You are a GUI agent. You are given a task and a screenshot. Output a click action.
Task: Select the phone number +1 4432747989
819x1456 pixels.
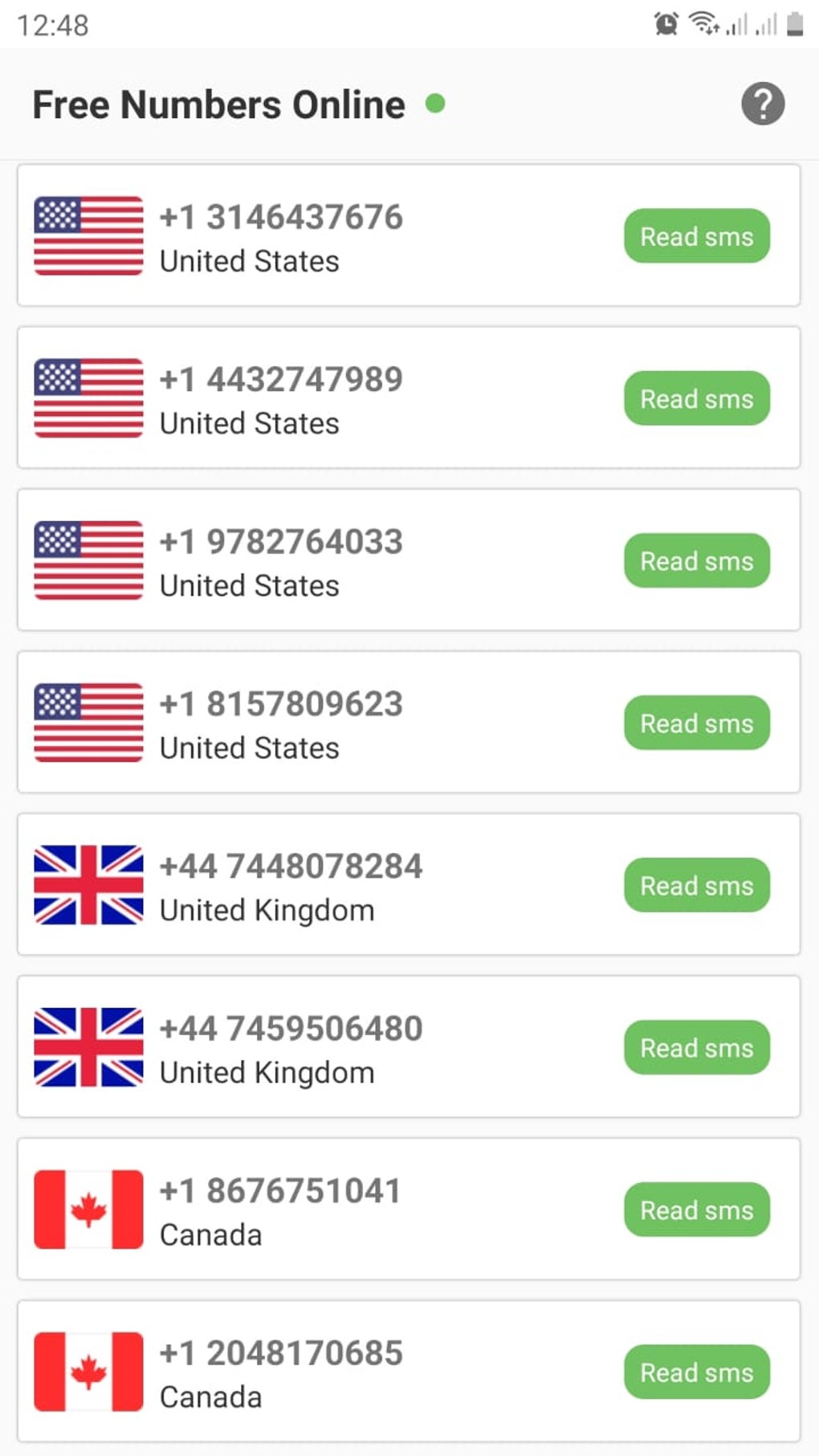279,379
